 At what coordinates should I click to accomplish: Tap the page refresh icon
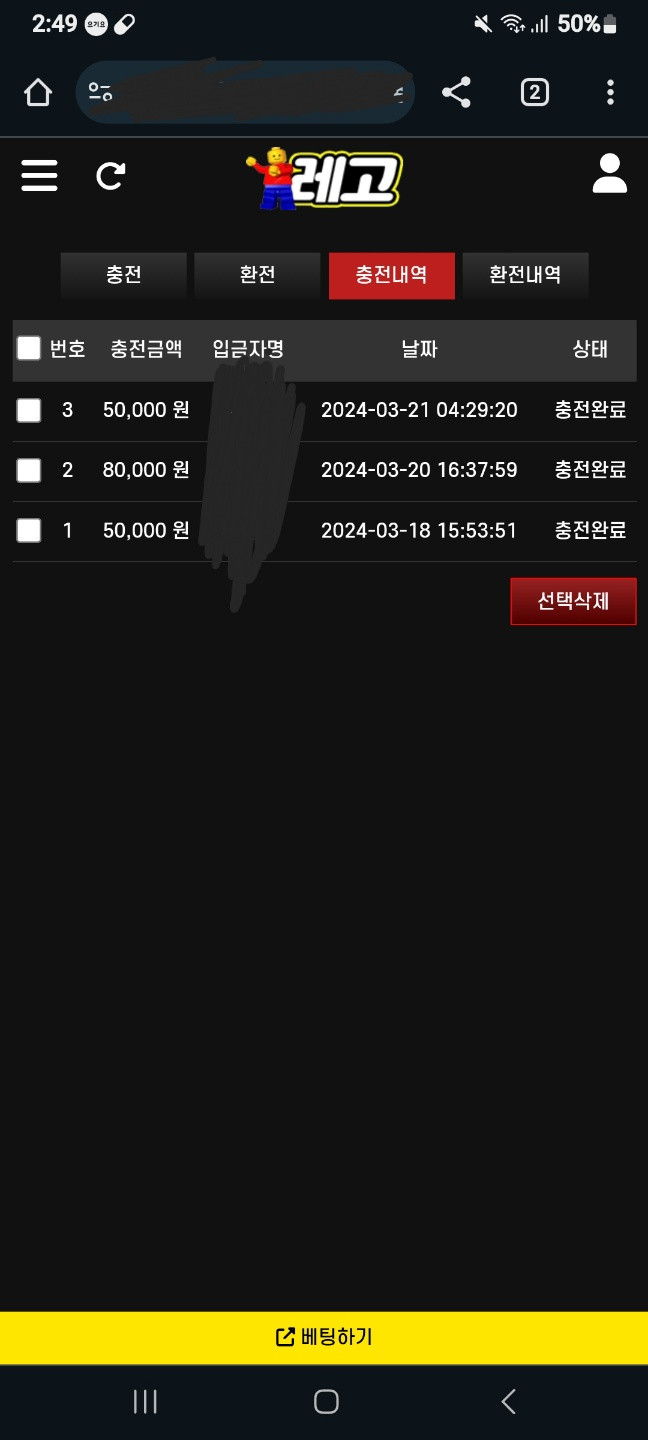tap(110, 177)
